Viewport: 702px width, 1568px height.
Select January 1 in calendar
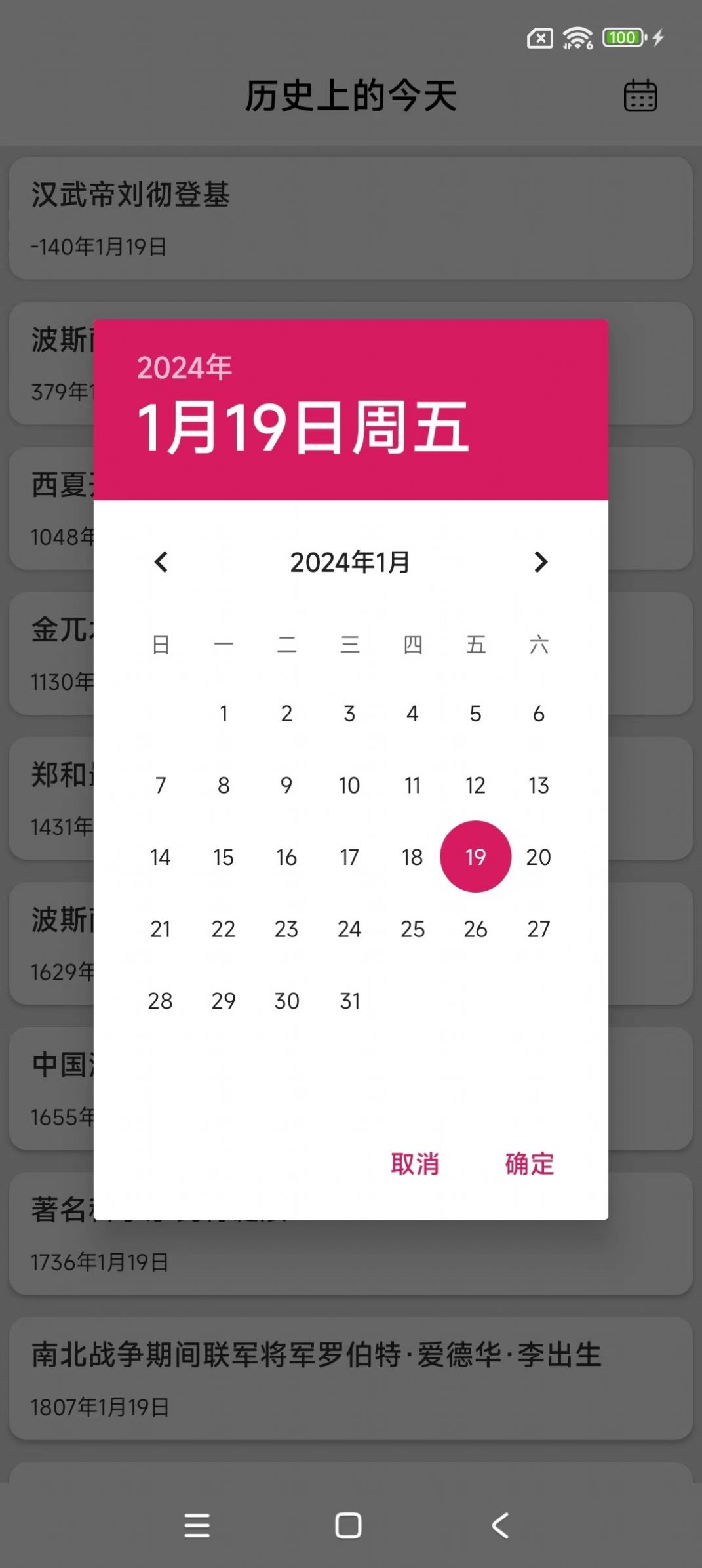coord(224,714)
